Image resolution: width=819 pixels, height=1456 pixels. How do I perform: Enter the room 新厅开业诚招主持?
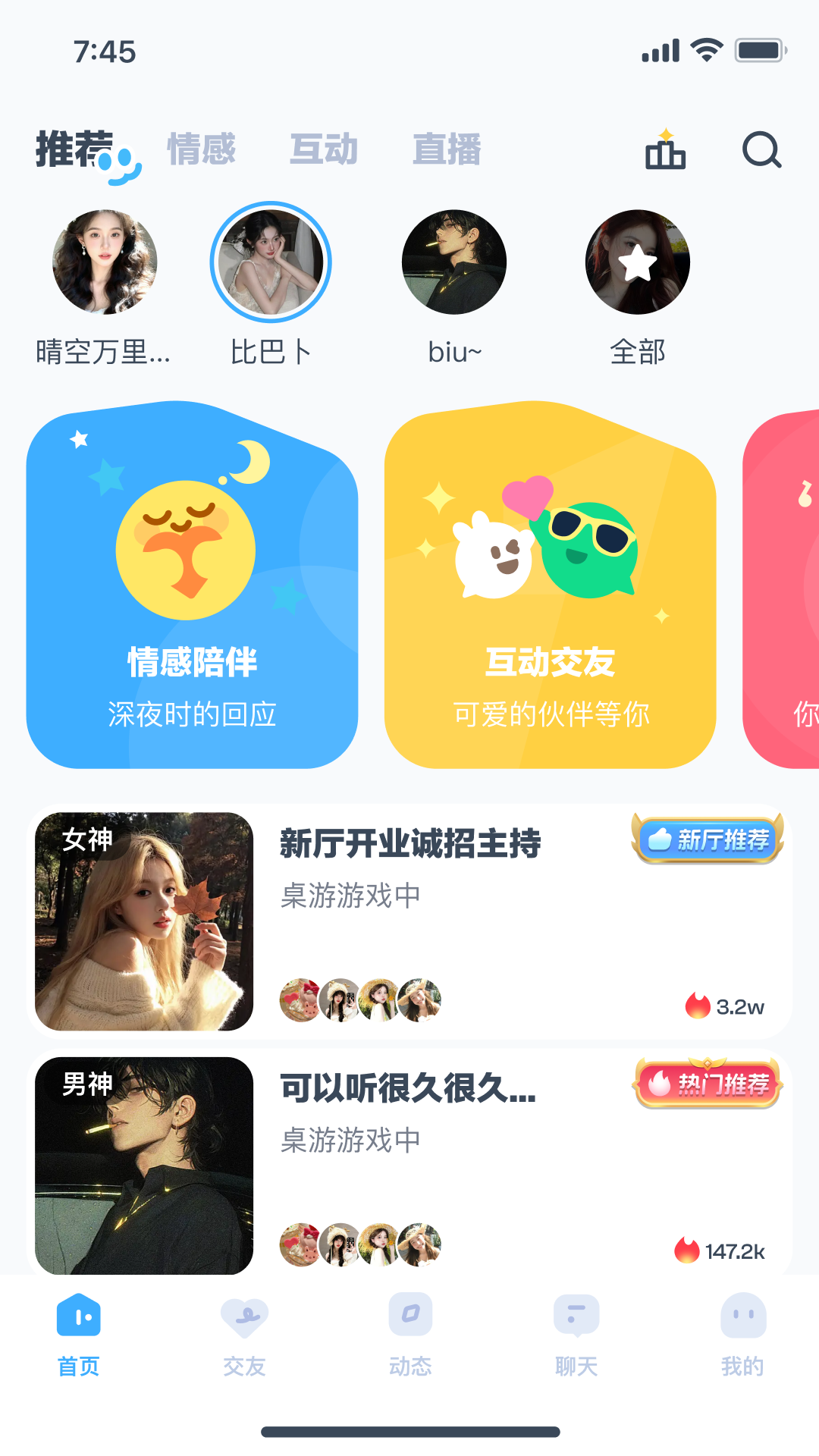(x=409, y=921)
